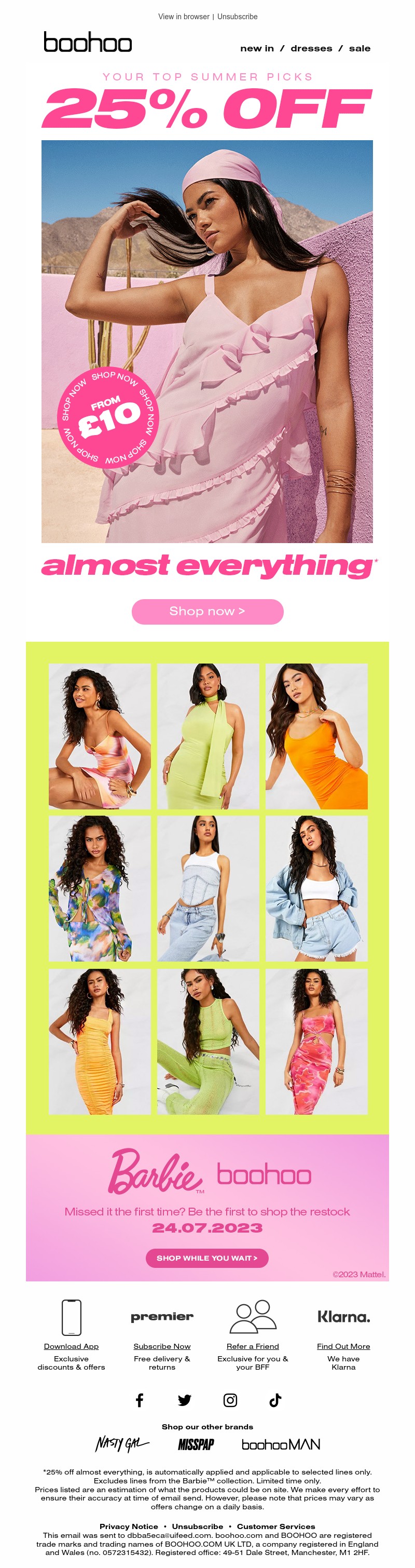Tap Klarna's Find Out More link

coord(343,1346)
